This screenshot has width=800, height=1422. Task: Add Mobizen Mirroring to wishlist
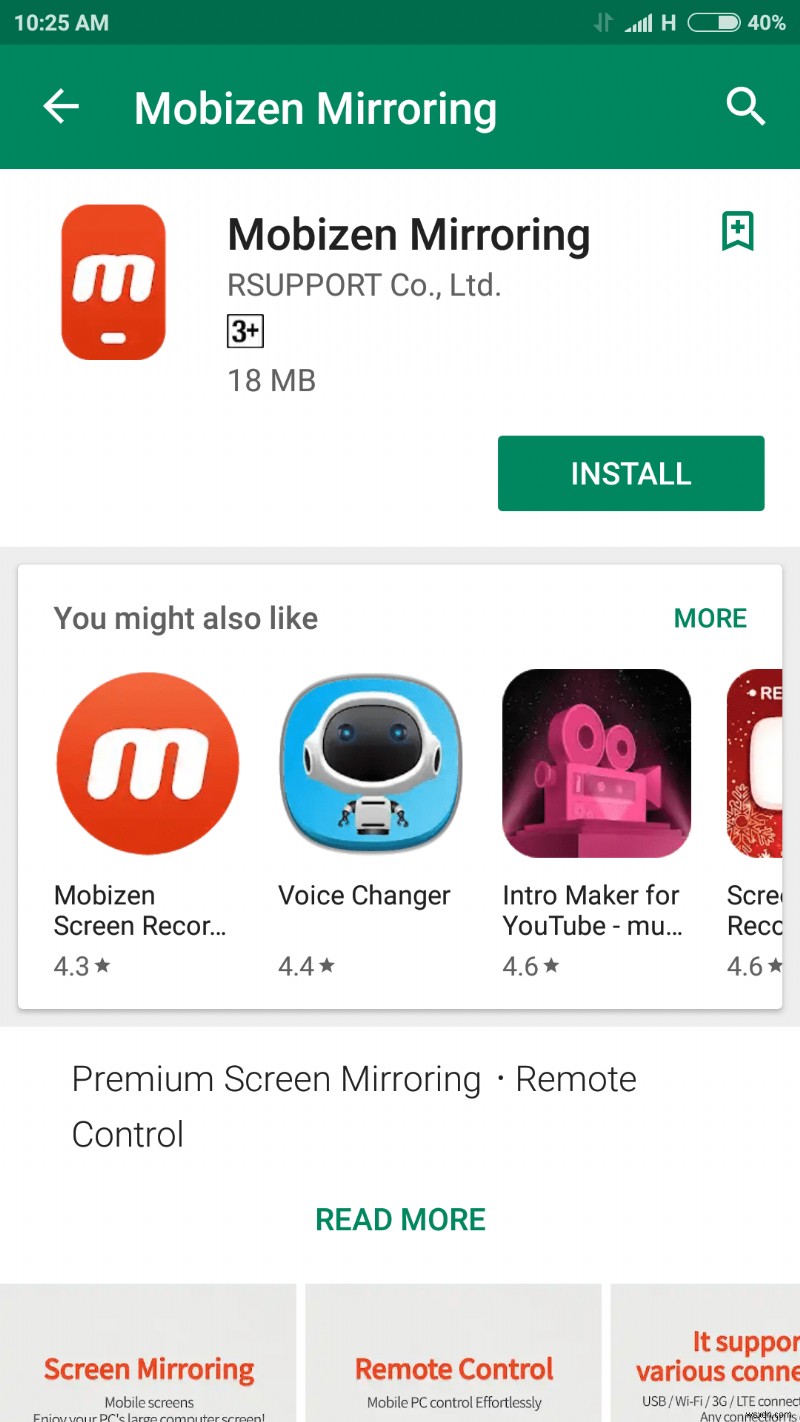click(x=738, y=231)
